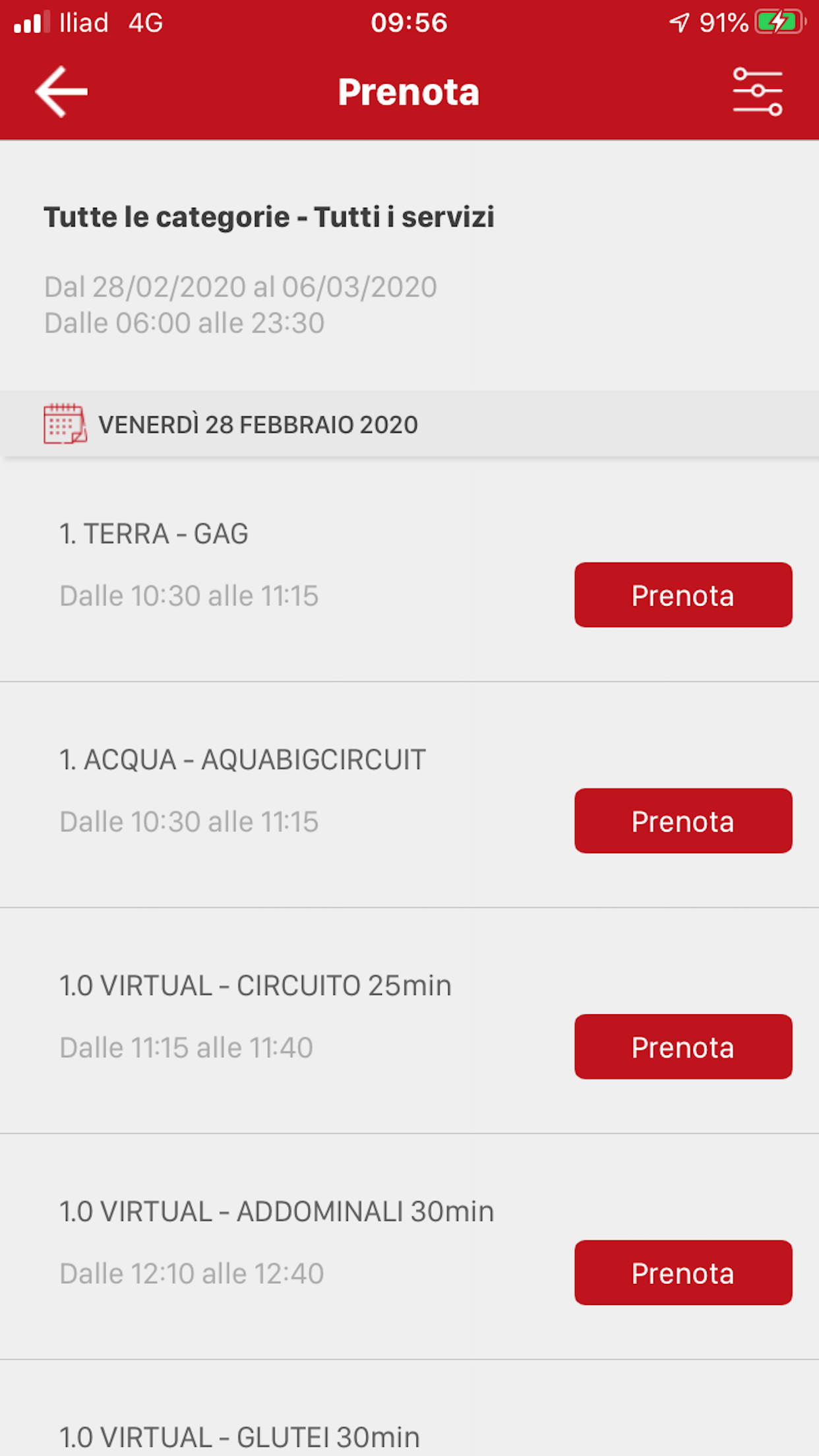Go back using the top-left arrow
Screen dimensions: 819x1456
(61, 92)
